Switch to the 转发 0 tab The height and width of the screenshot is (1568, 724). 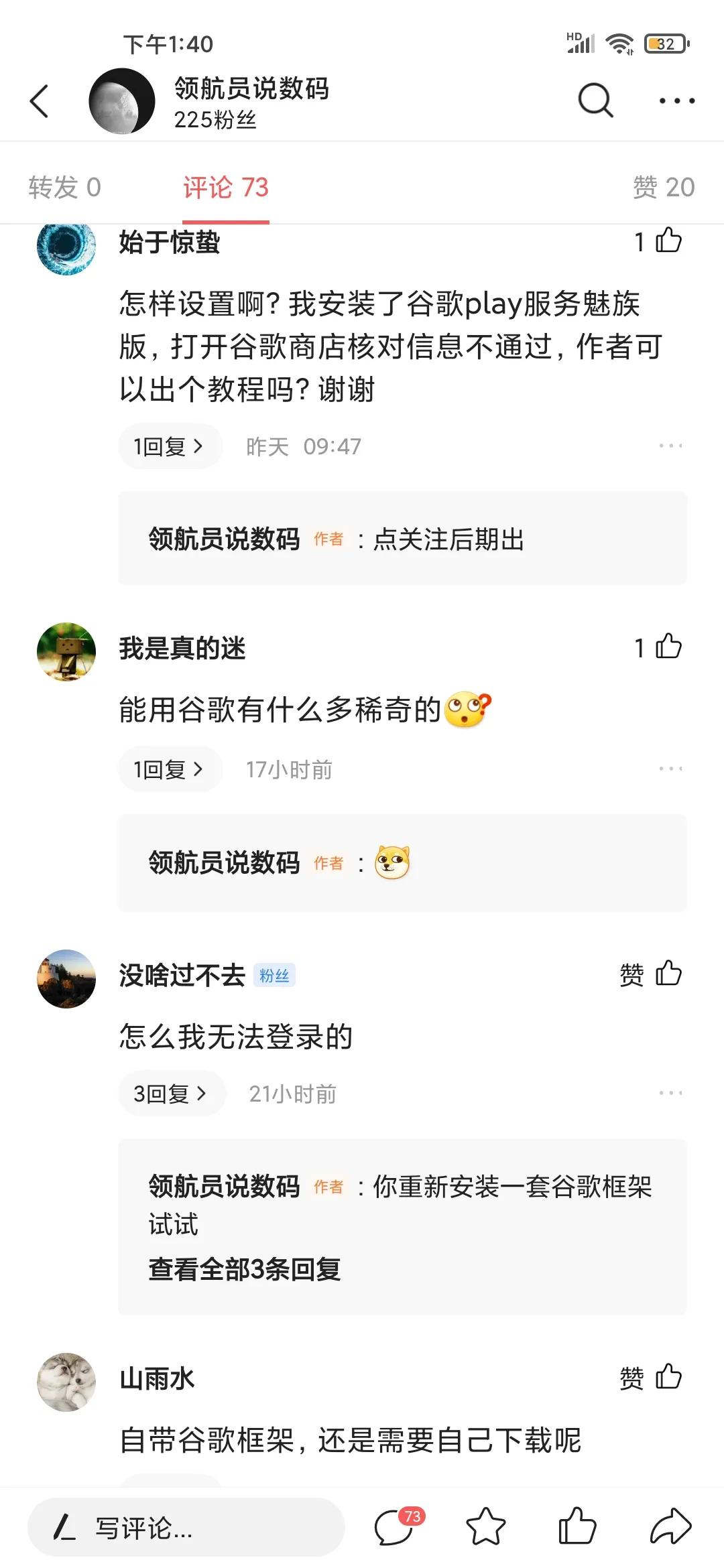point(64,188)
